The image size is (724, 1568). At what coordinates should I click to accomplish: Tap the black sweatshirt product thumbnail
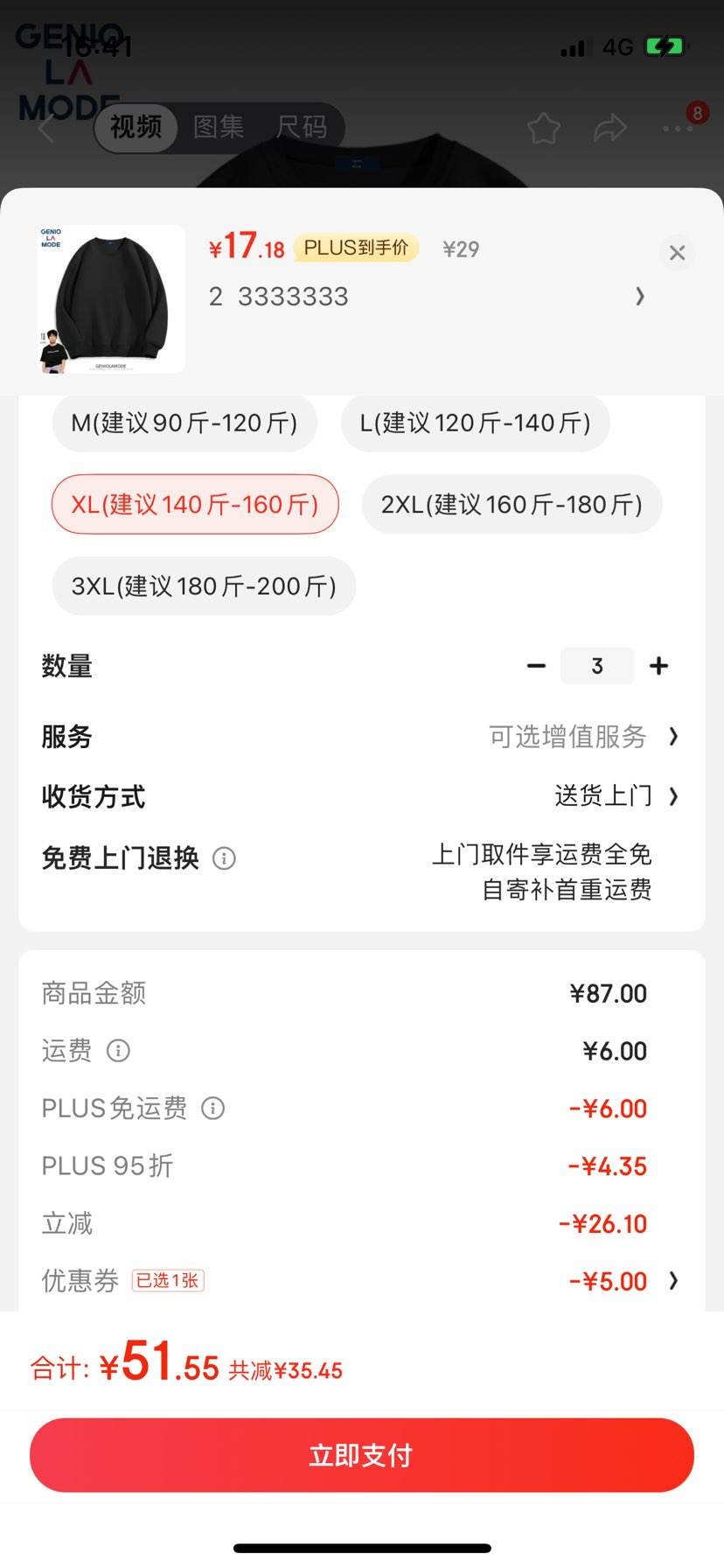[x=110, y=298]
